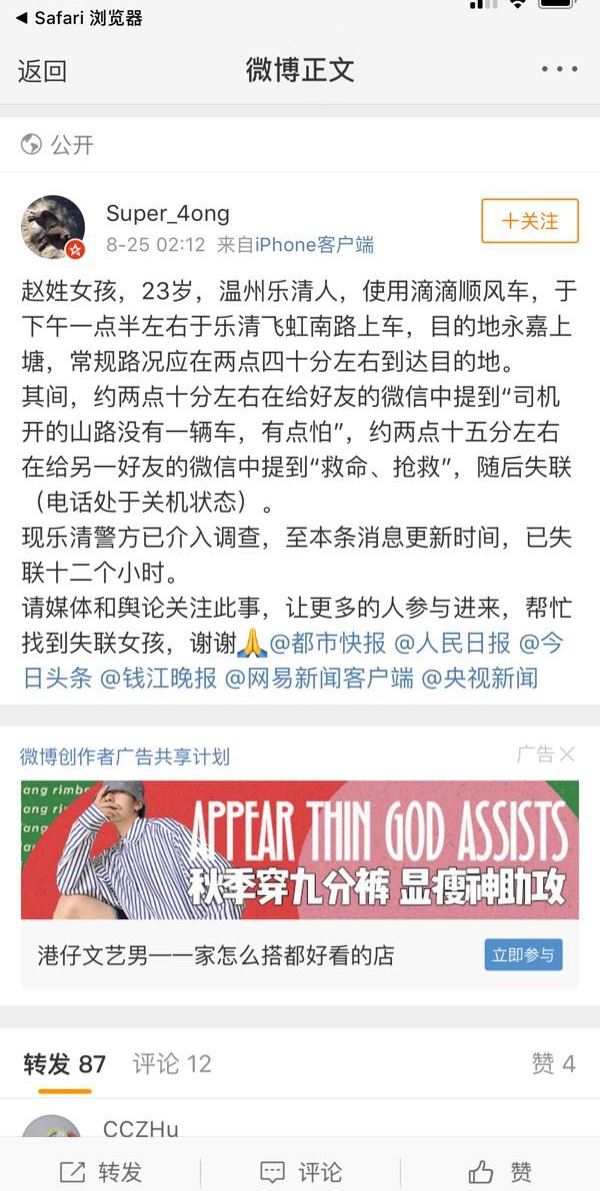Open the @都市快报 mention

click(325, 642)
